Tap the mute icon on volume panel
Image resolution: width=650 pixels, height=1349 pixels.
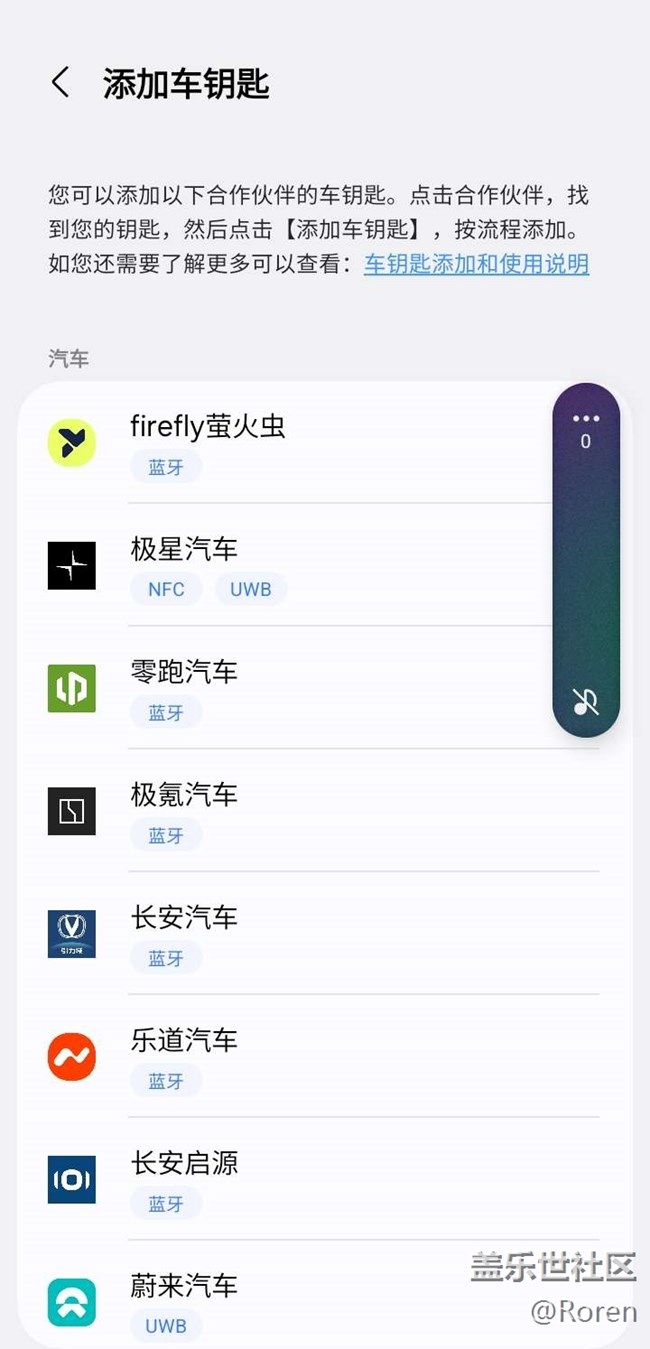pyautogui.click(x=586, y=702)
